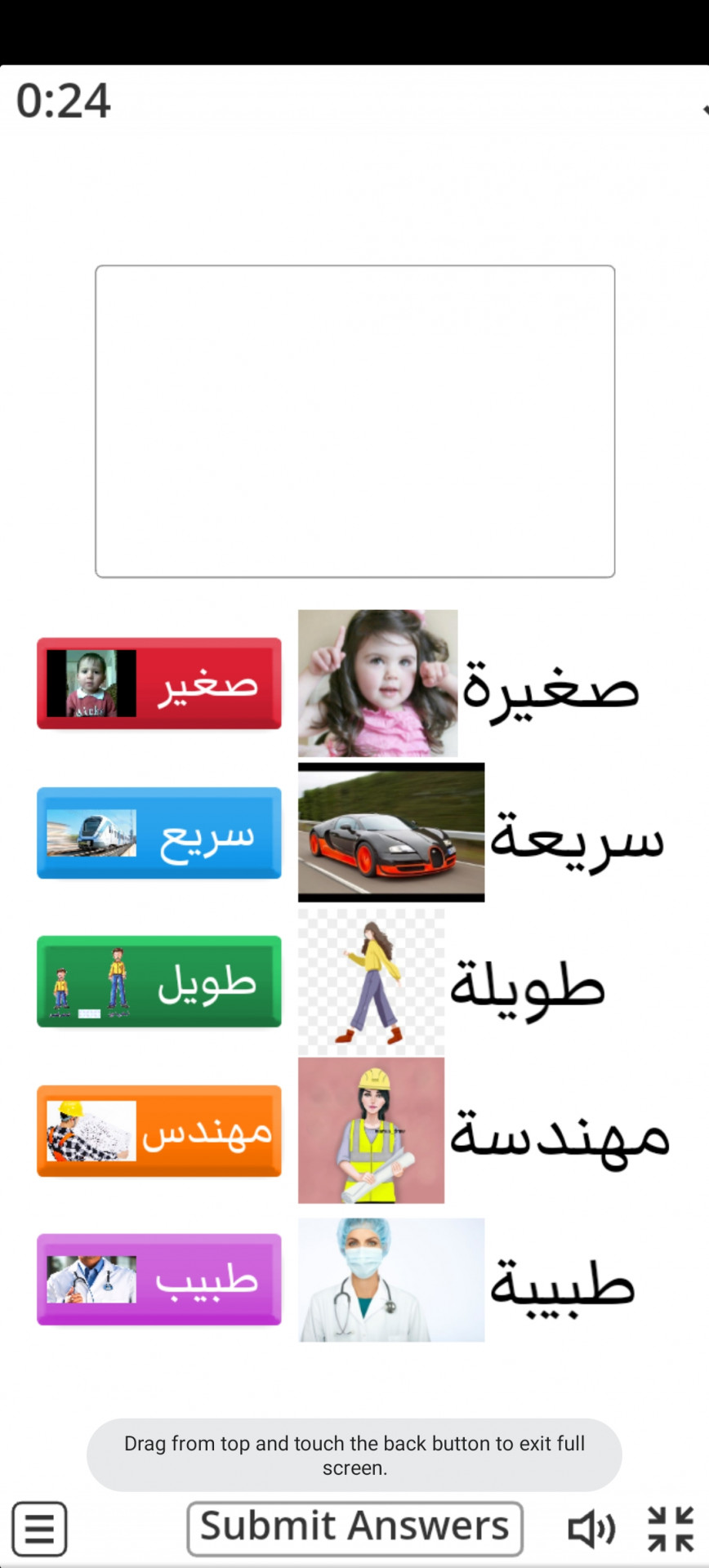Tap Submit Answers
Image resolution: width=709 pixels, height=1568 pixels.
tap(354, 1528)
